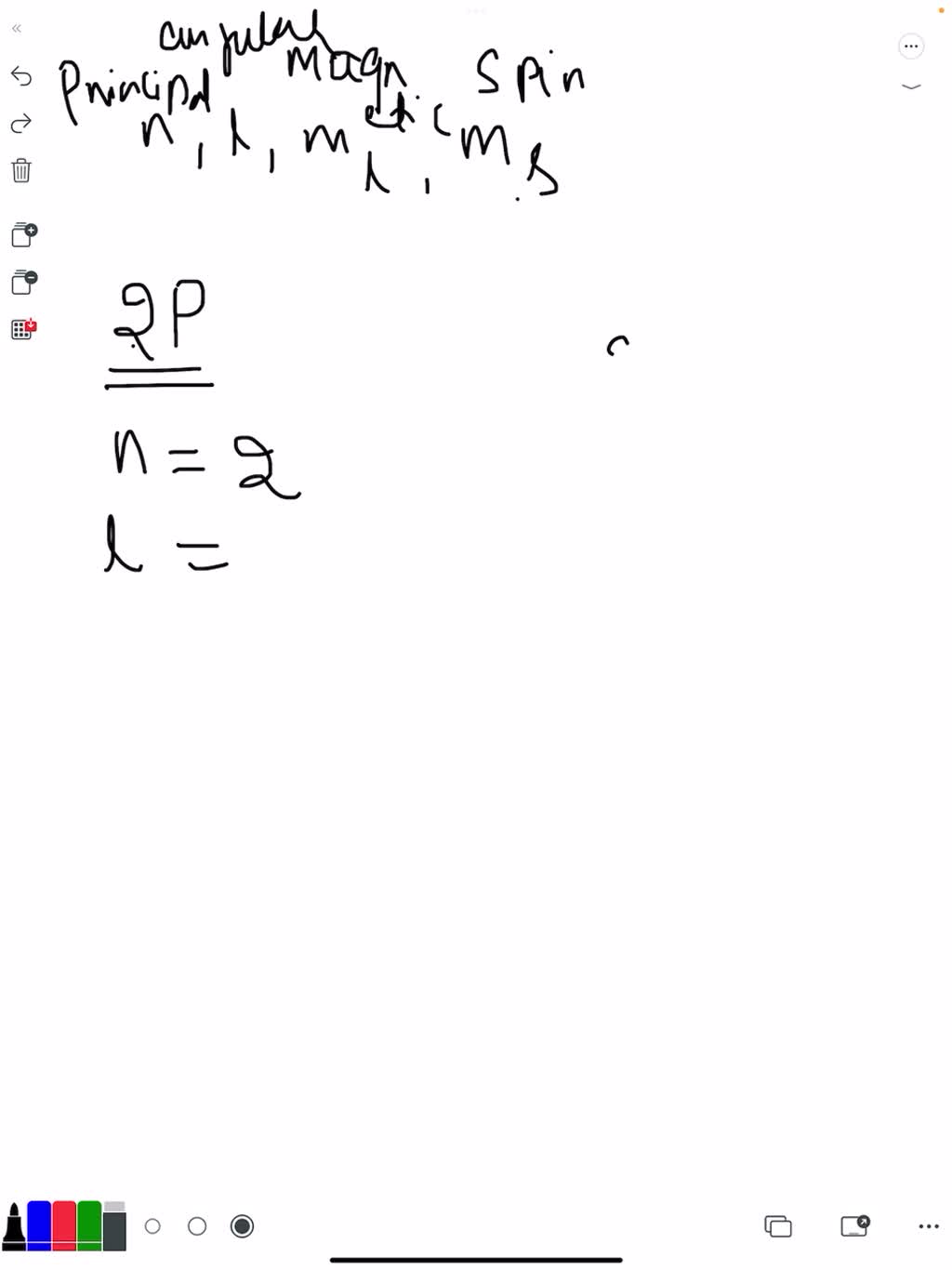
Task: Open the top-right more options circle
Action: click(911, 46)
